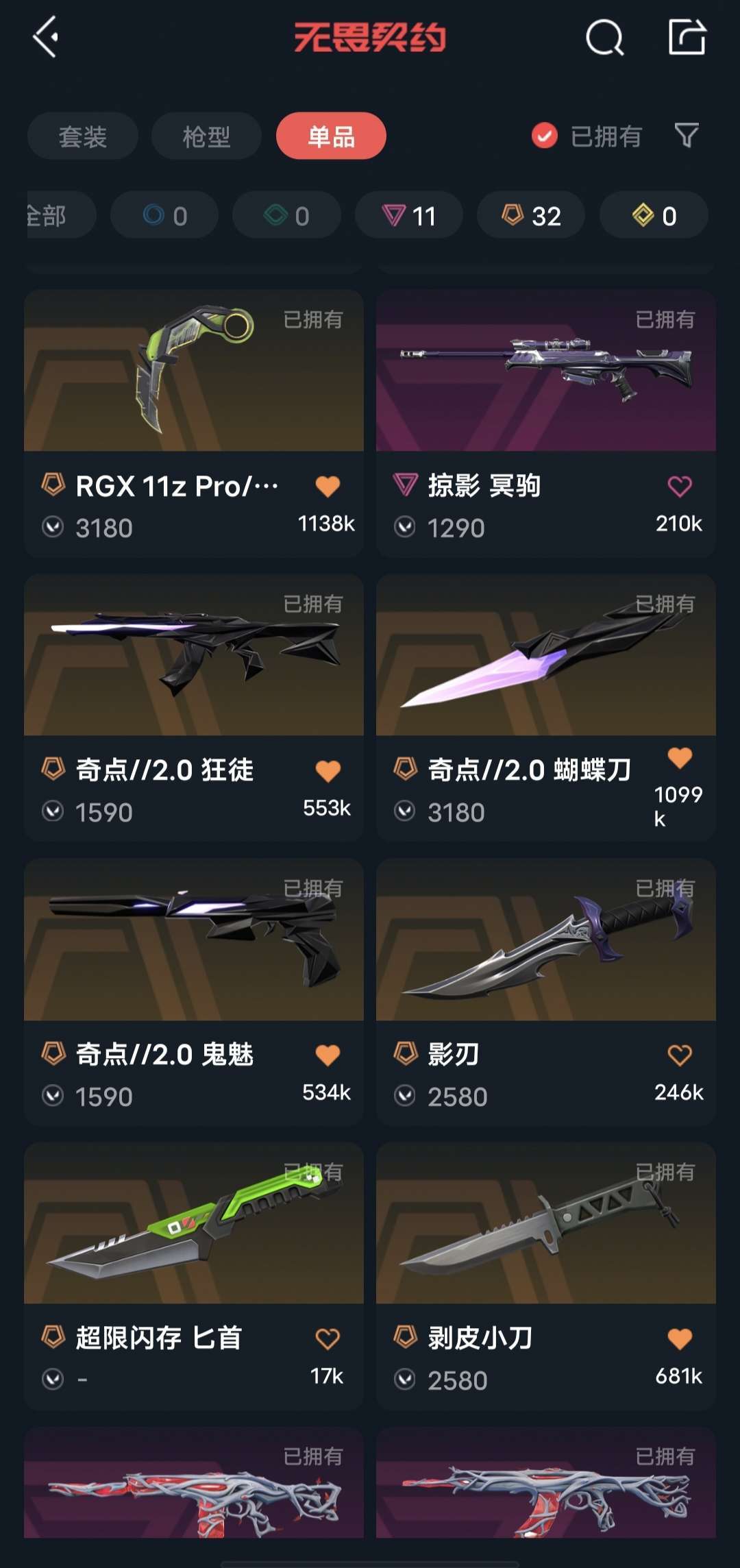Select the 单品 tab

[x=331, y=136]
